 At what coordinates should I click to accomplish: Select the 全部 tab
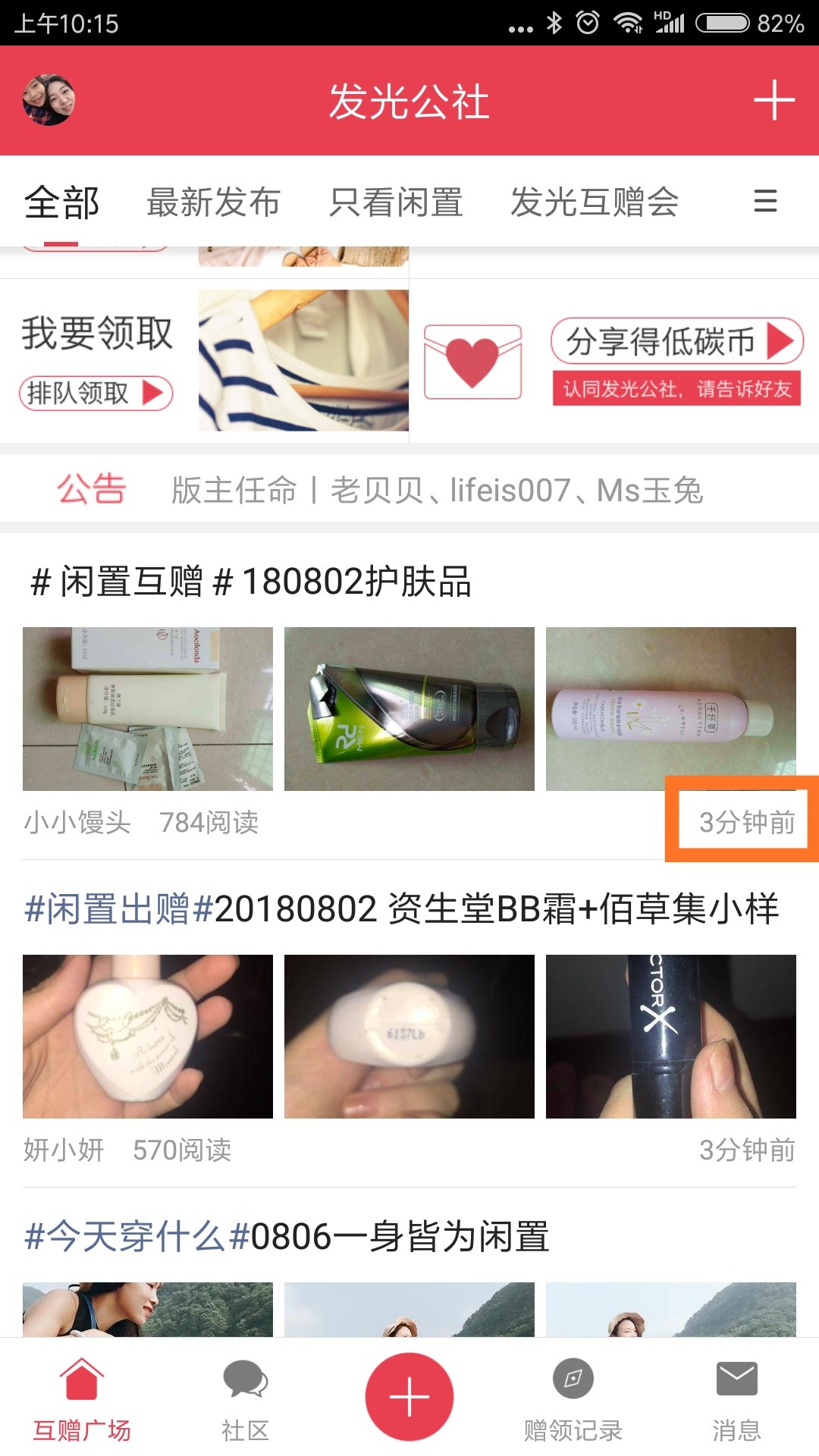tap(61, 202)
